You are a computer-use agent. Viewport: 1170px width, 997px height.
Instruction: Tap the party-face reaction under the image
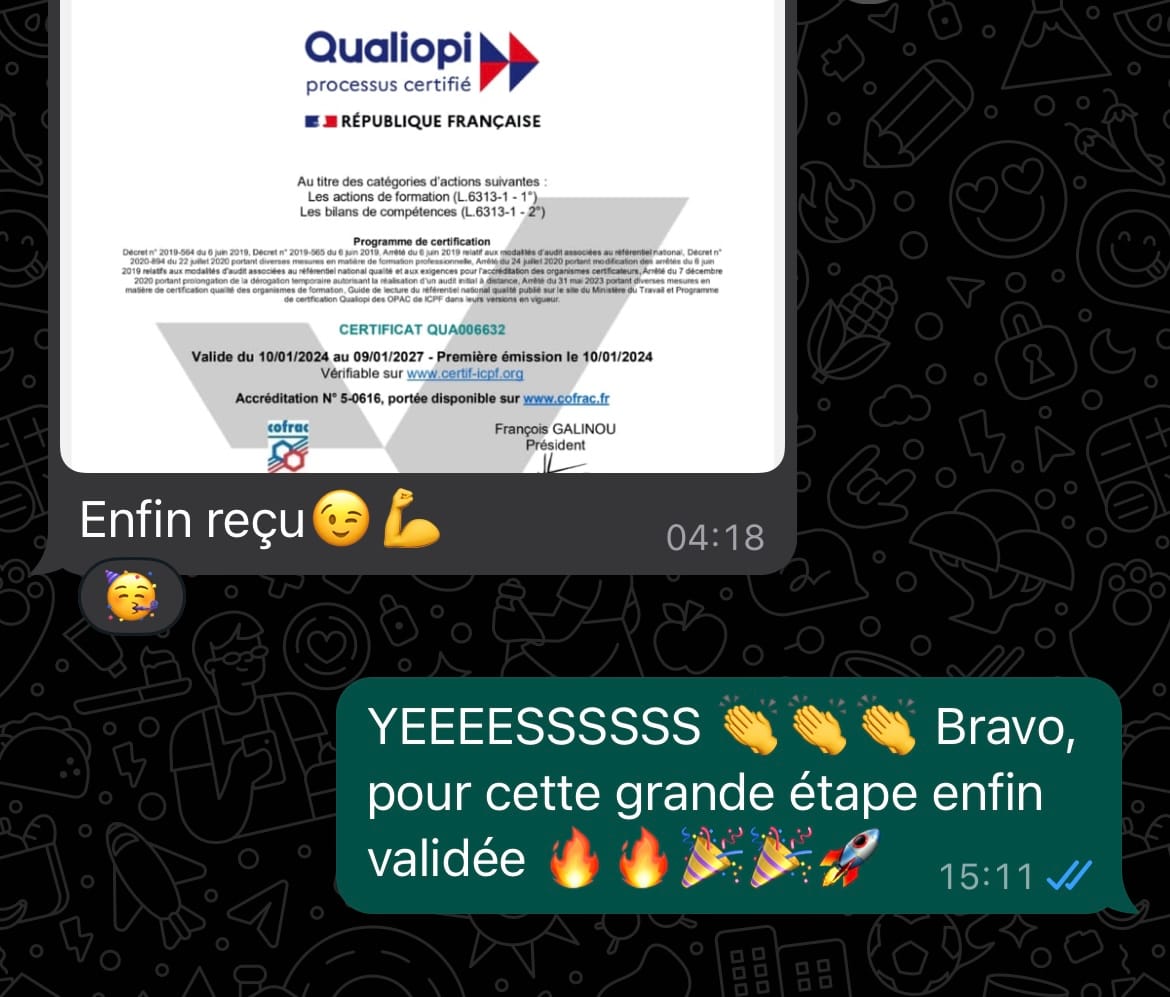point(132,596)
